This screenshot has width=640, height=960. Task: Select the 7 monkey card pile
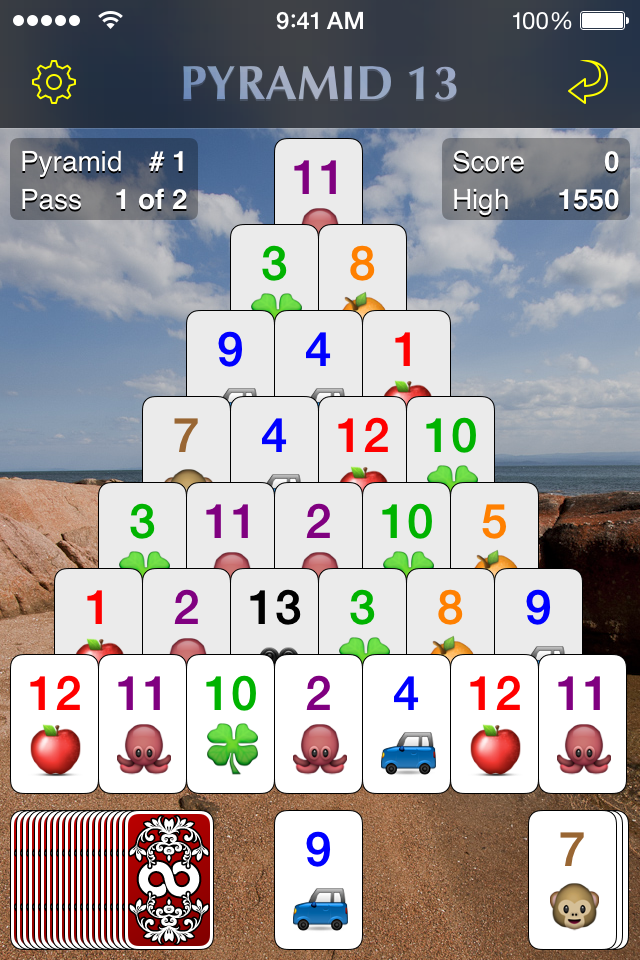point(571,880)
